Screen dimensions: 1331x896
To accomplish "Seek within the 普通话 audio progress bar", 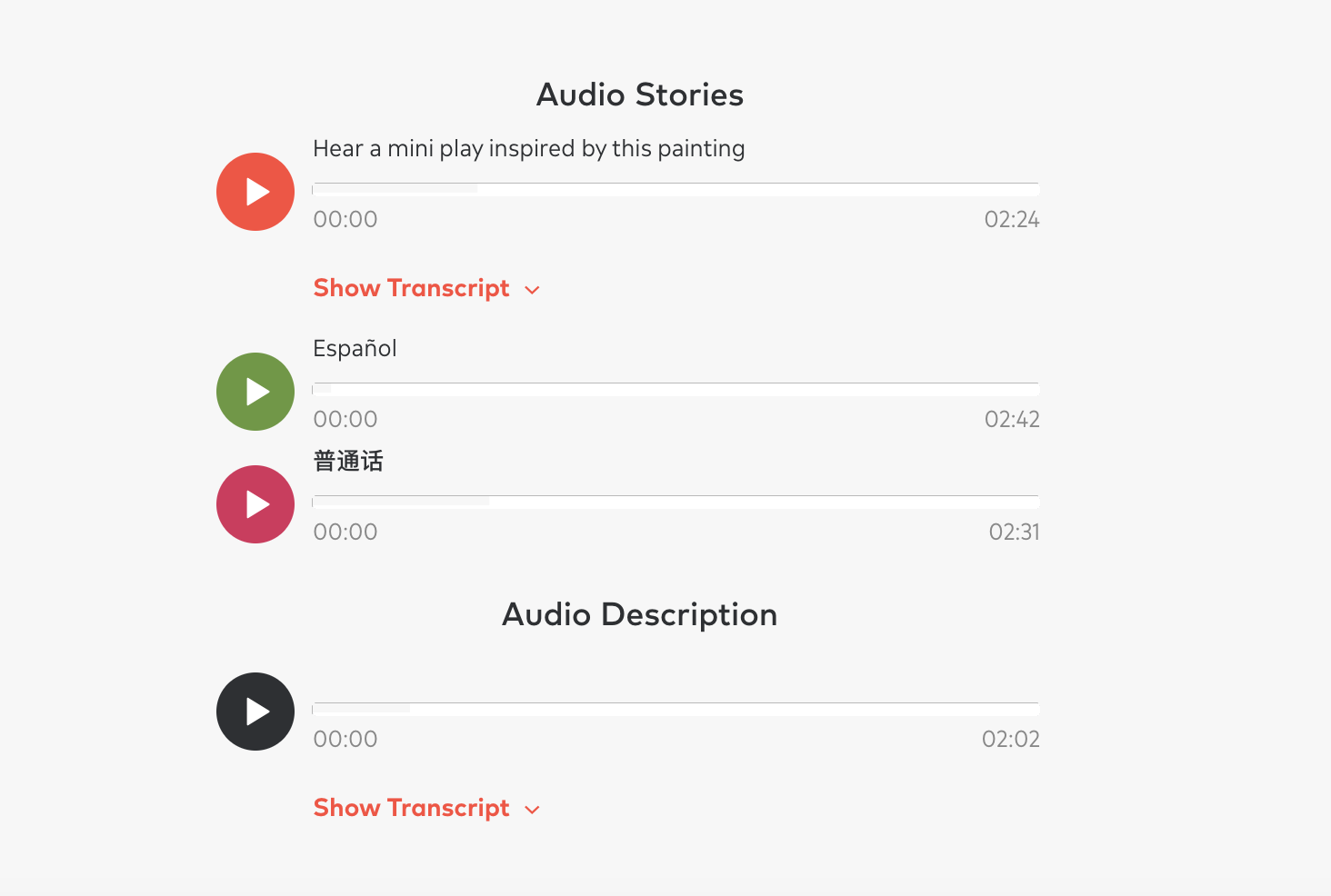I will click(x=676, y=502).
